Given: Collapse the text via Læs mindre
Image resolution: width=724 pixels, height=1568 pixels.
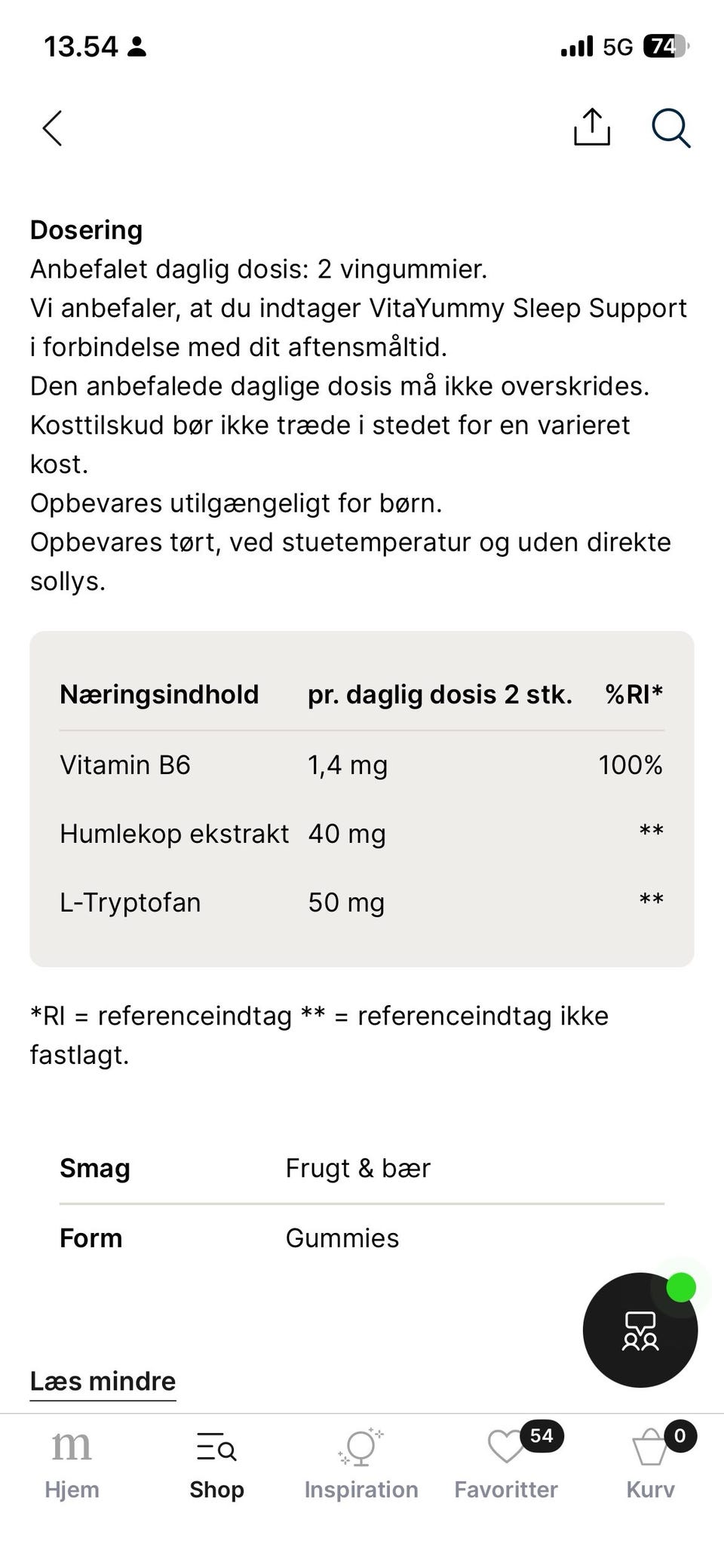Looking at the screenshot, I should 103,1382.
